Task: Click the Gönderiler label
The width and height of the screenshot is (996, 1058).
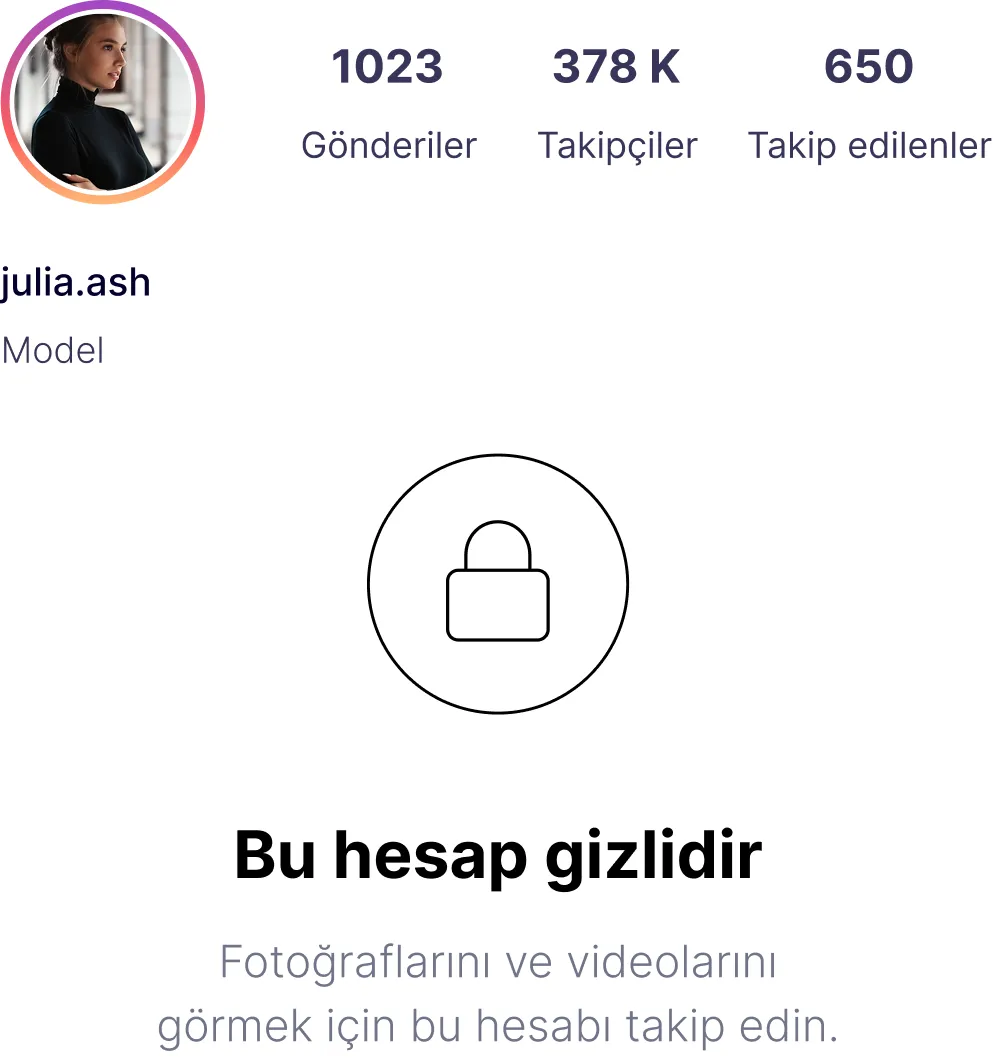Action: tap(389, 146)
